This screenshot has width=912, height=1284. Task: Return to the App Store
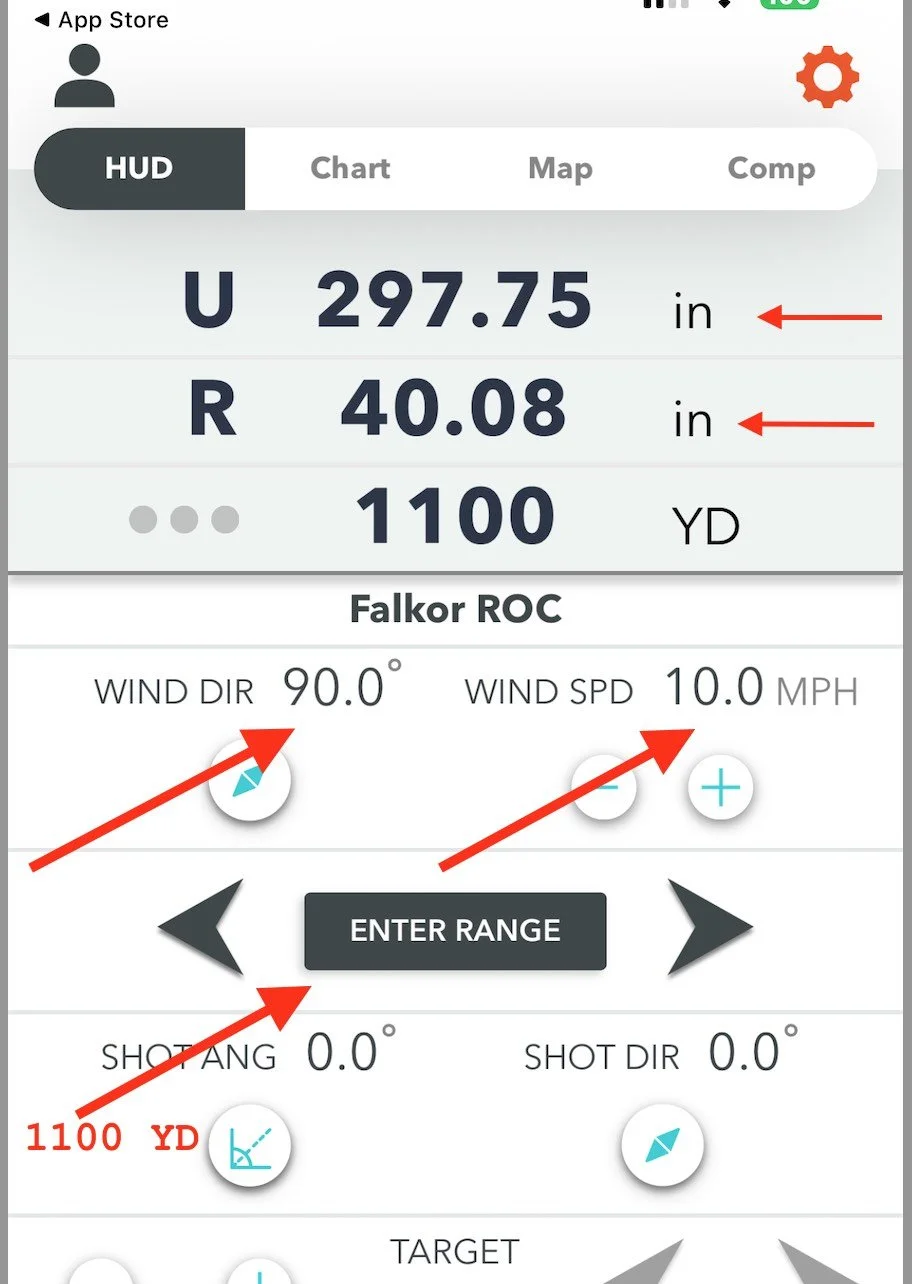[x=101, y=20]
